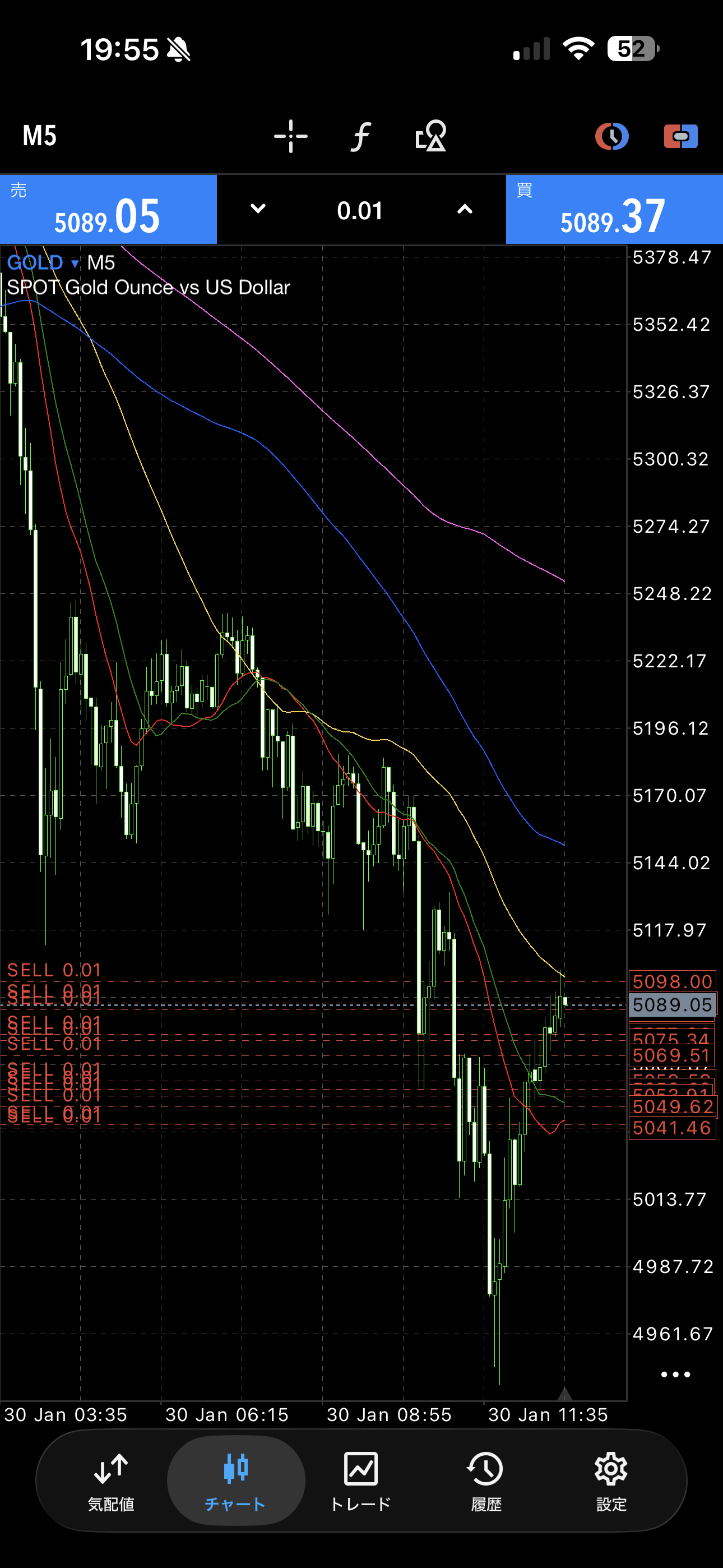Image resolution: width=723 pixels, height=1568 pixels.
Task: Open the new order trade icon
Action: (680, 136)
